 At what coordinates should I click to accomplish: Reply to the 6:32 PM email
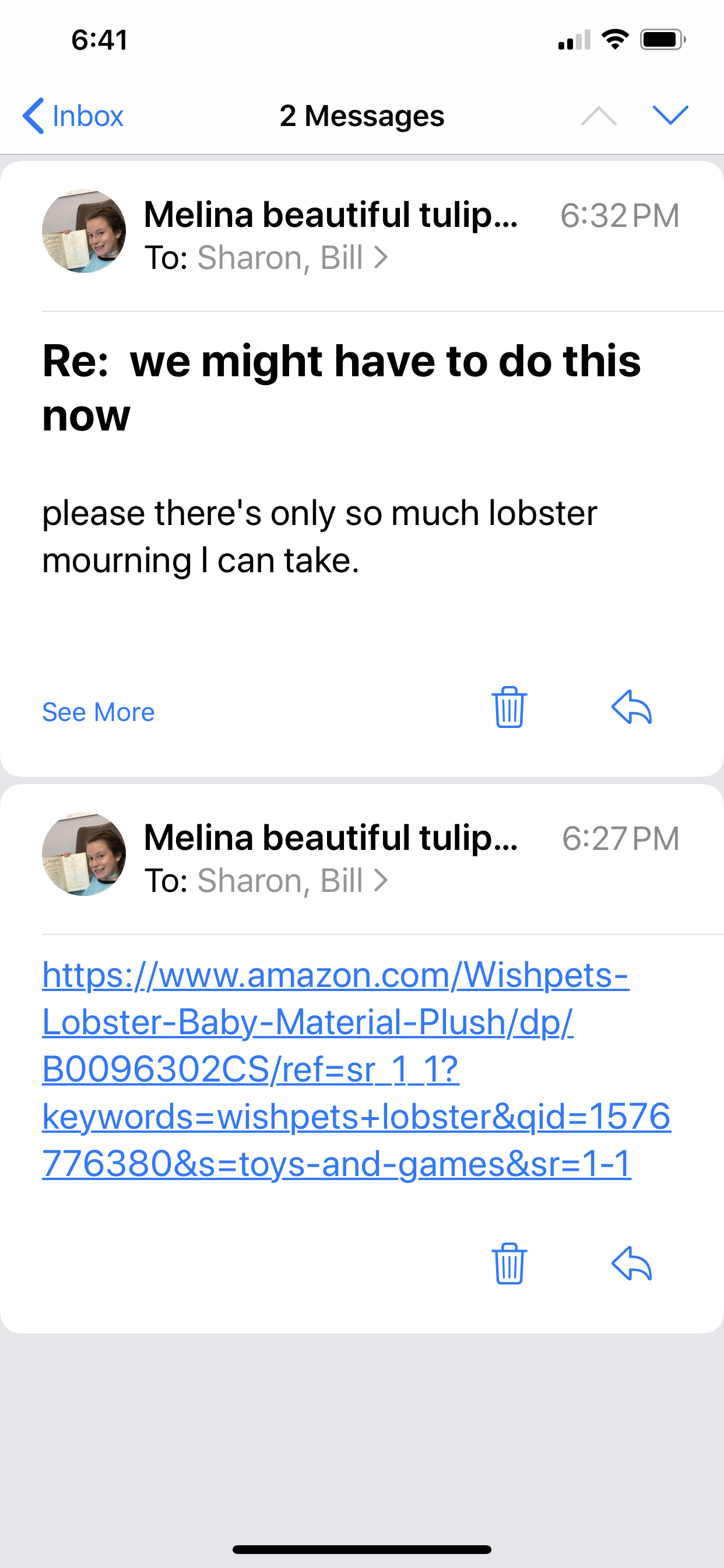click(x=631, y=708)
